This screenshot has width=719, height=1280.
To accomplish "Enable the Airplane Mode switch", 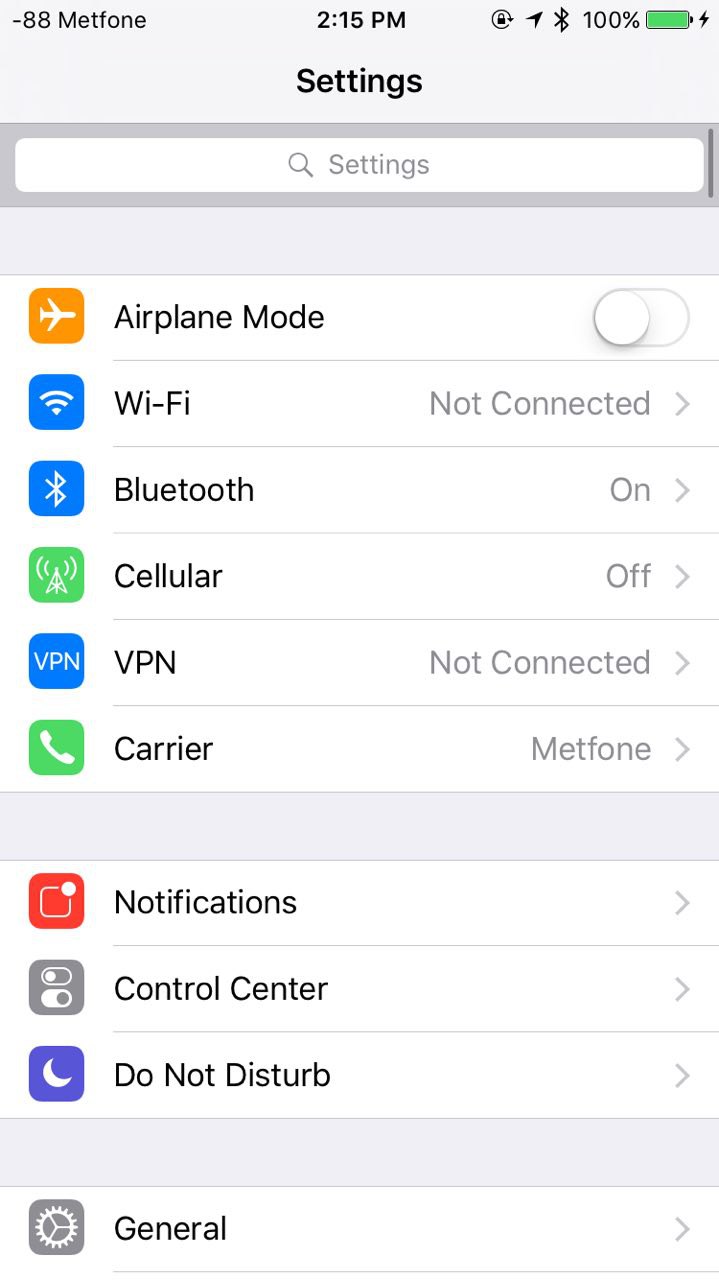I will coord(640,318).
